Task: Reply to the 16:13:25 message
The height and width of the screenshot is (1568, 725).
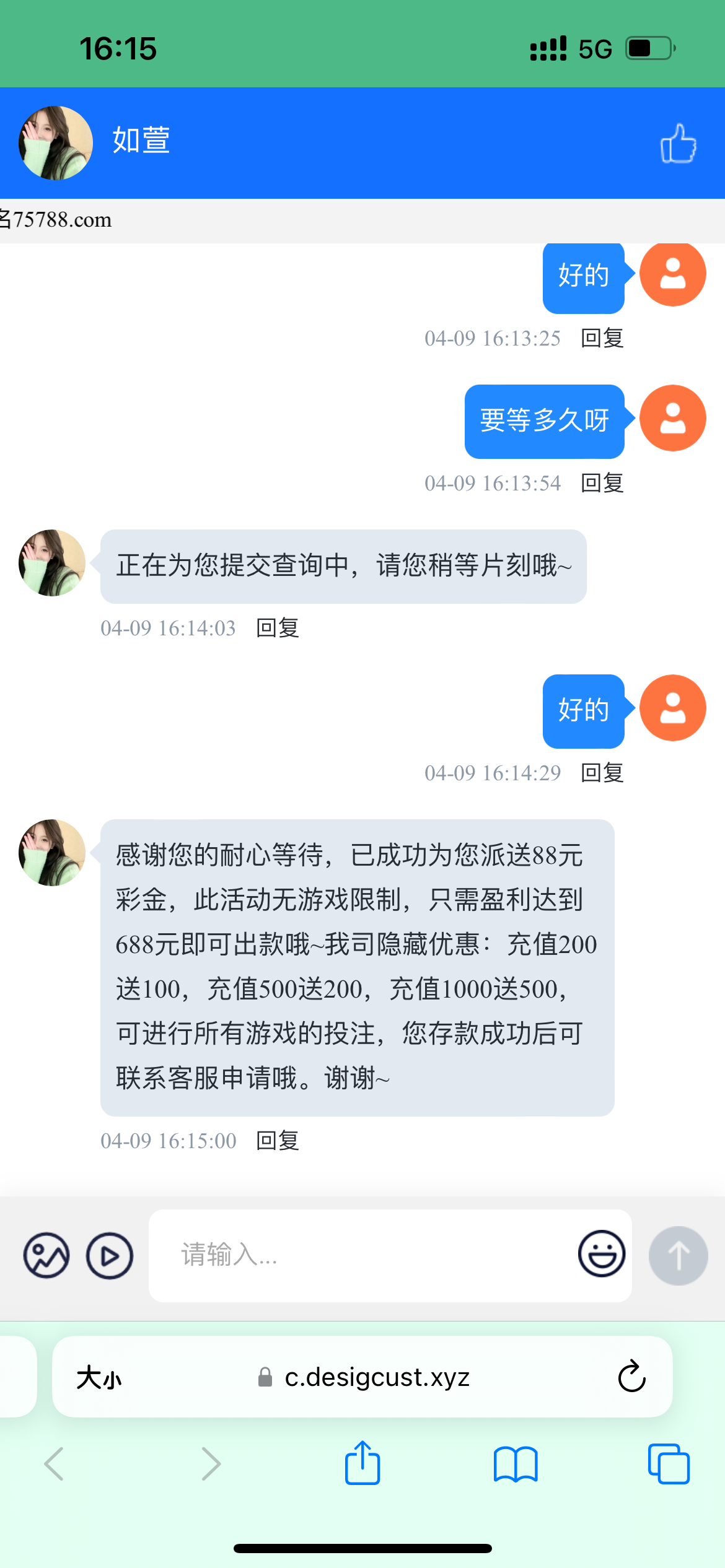Action: pos(602,338)
